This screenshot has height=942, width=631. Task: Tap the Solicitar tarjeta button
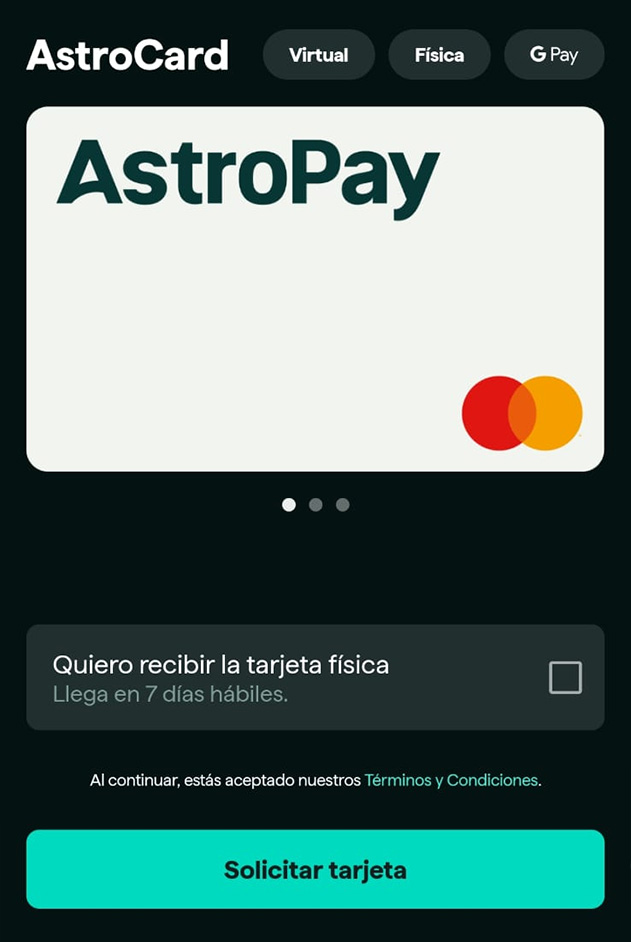pos(315,869)
